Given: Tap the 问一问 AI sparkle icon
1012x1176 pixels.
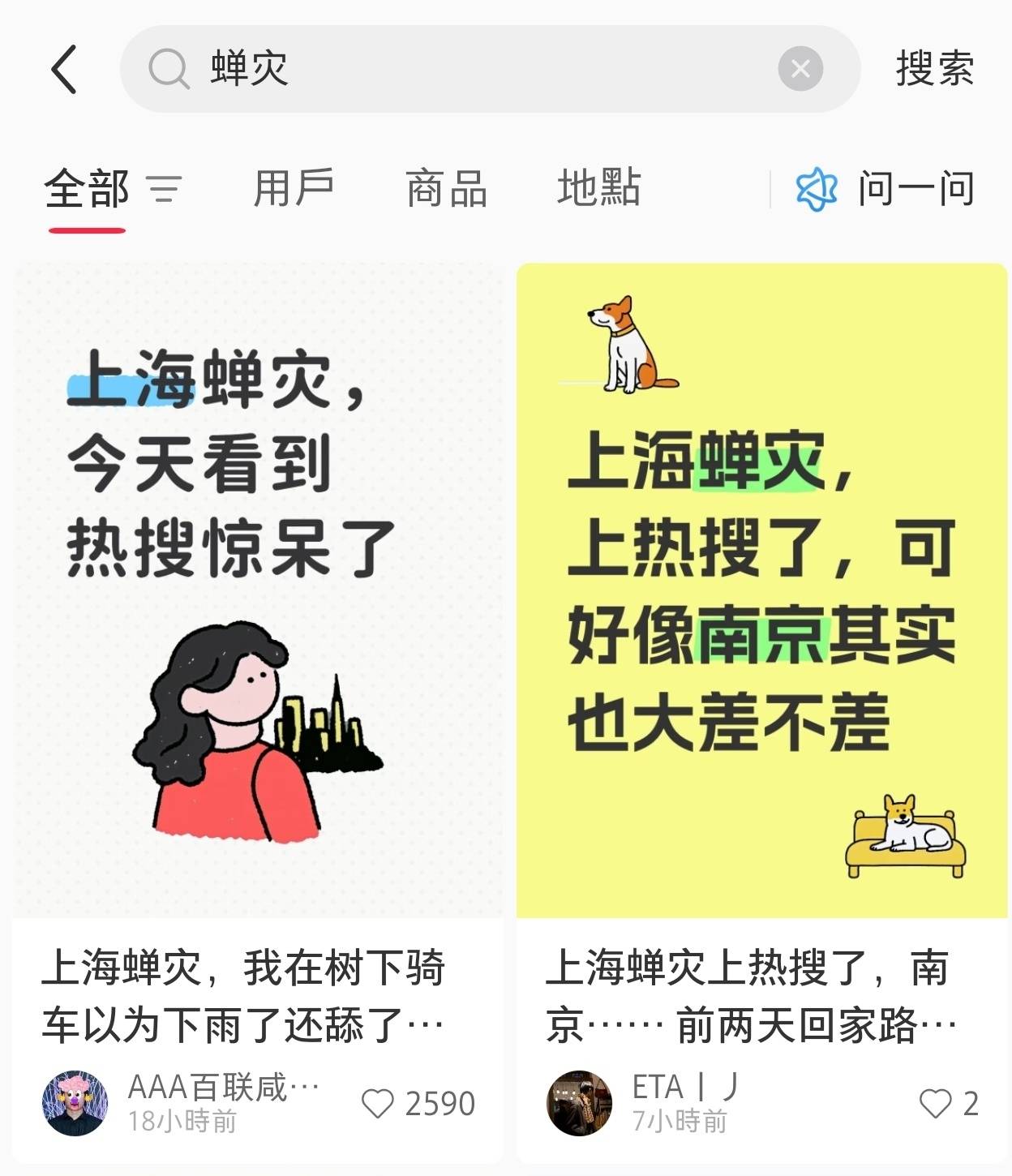Looking at the screenshot, I should pyautogui.click(x=816, y=187).
